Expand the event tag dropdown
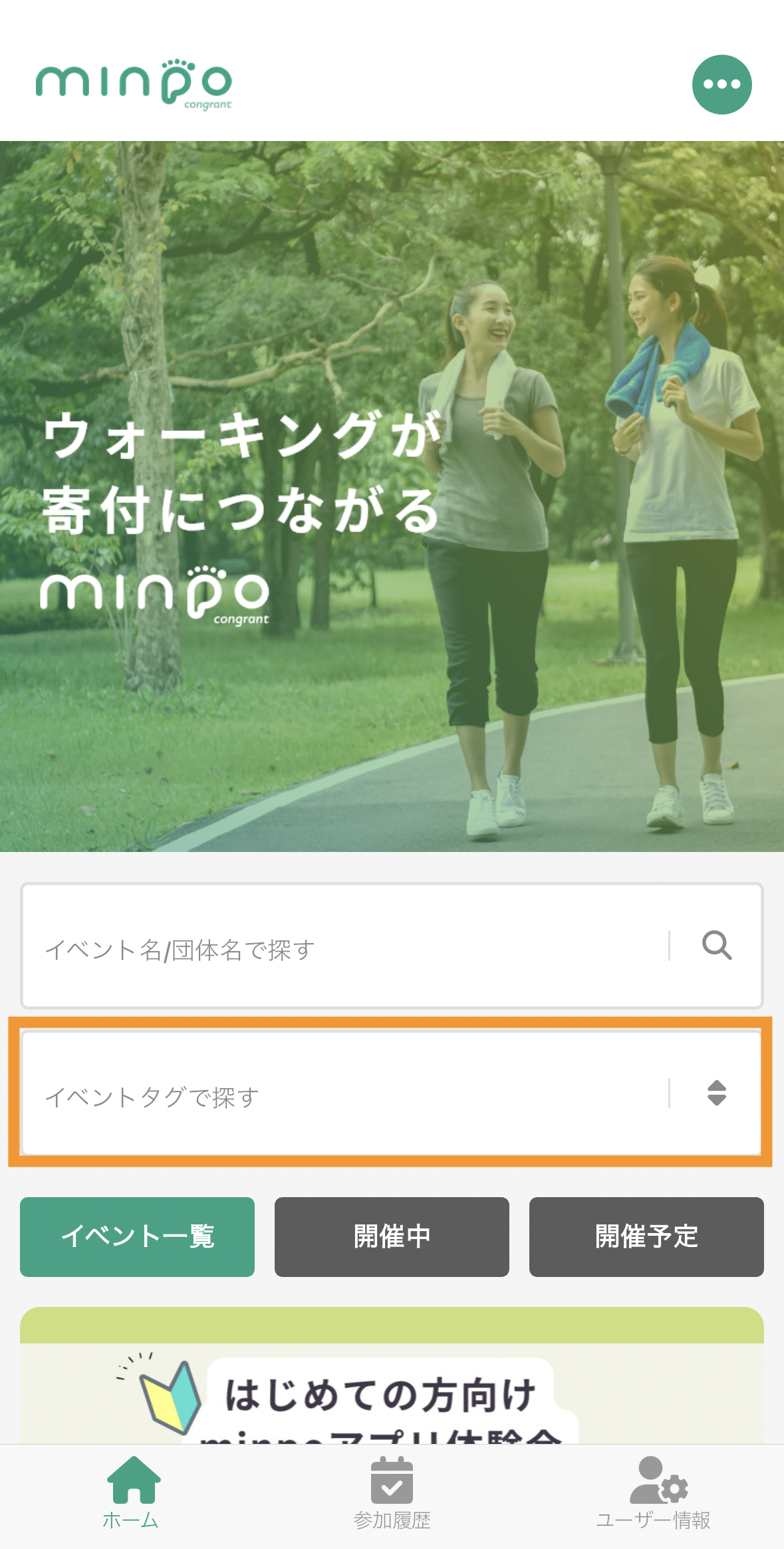This screenshot has height=1549, width=784. (716, 1093)
